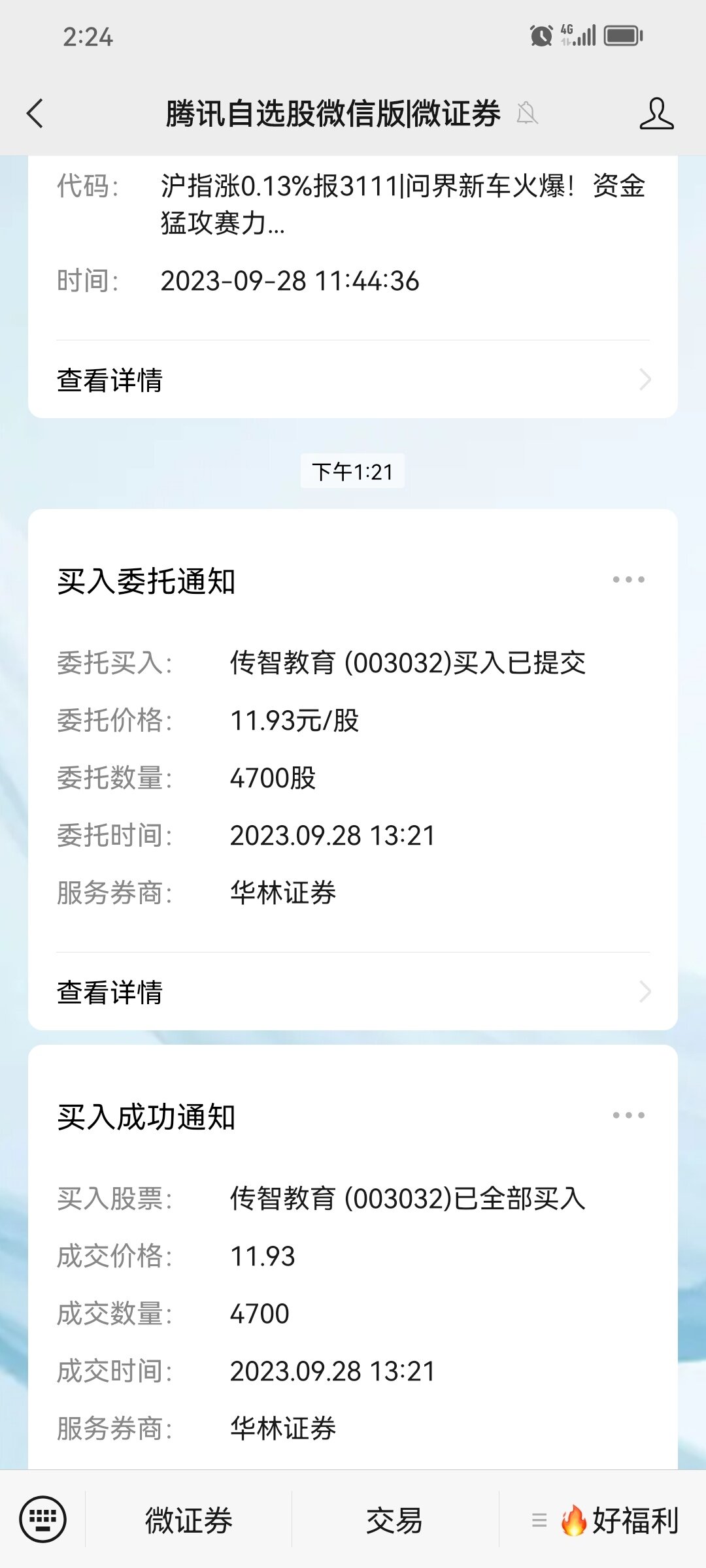Open the 交易 menu

pos(395,1520)
